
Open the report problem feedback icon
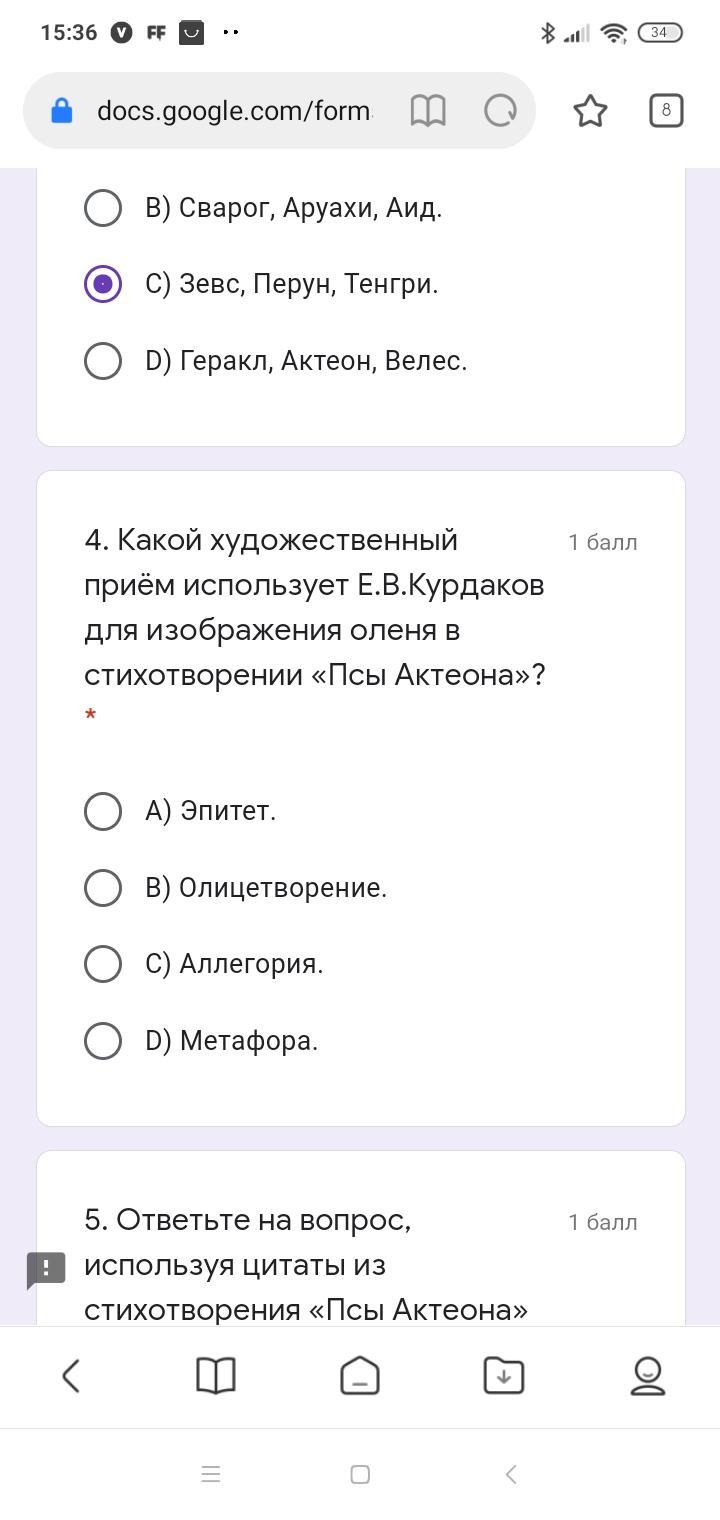coord(46,1270)
